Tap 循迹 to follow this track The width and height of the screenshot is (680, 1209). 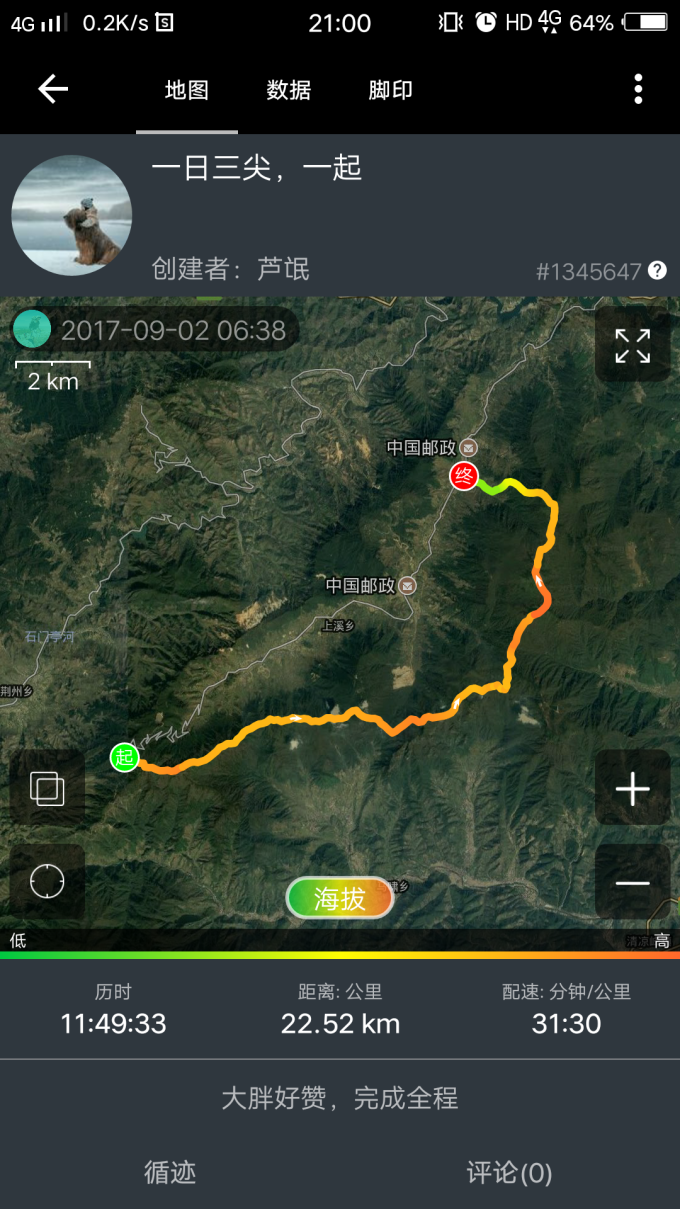coord(170,1172)
